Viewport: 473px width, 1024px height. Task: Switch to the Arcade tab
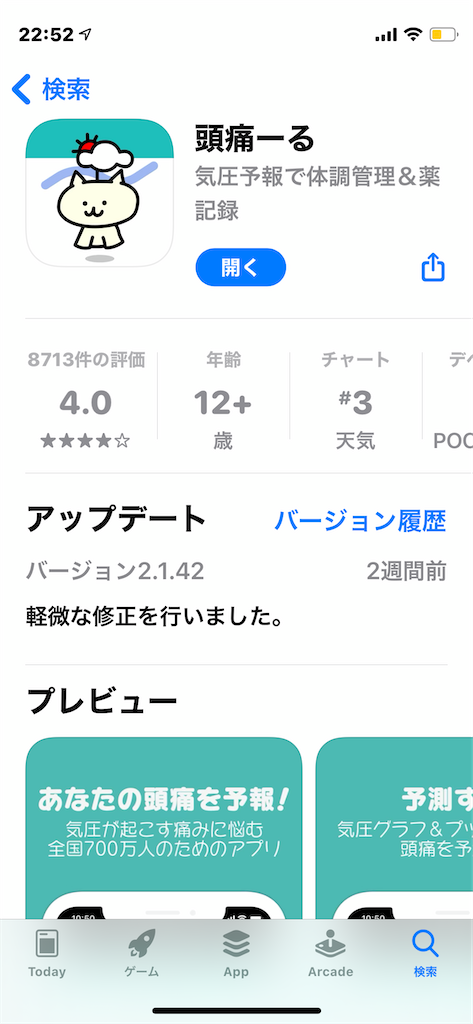pyautogui.click(x=331, y=953)
